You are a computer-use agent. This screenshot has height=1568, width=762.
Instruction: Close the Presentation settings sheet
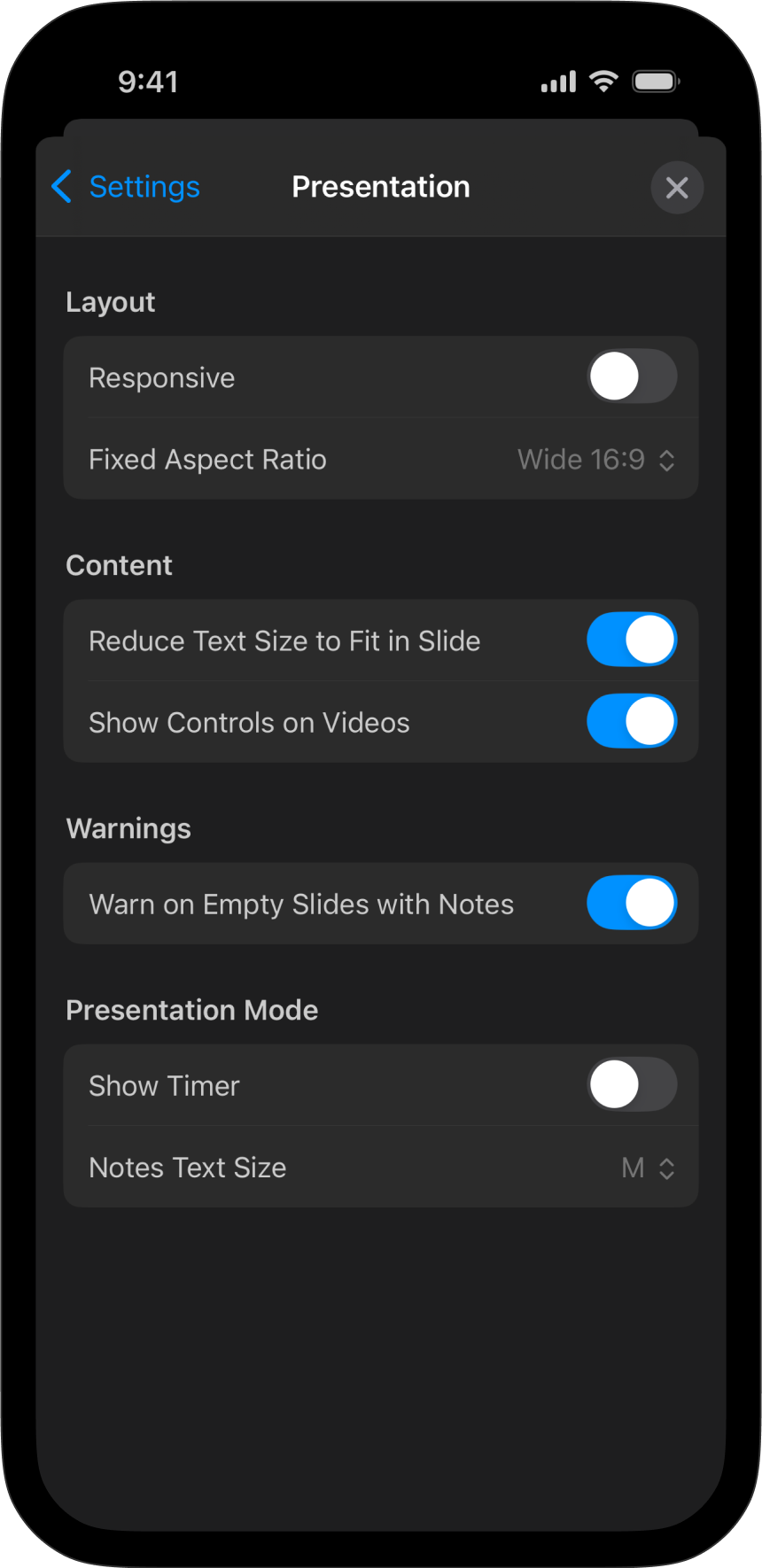point(677,188)
